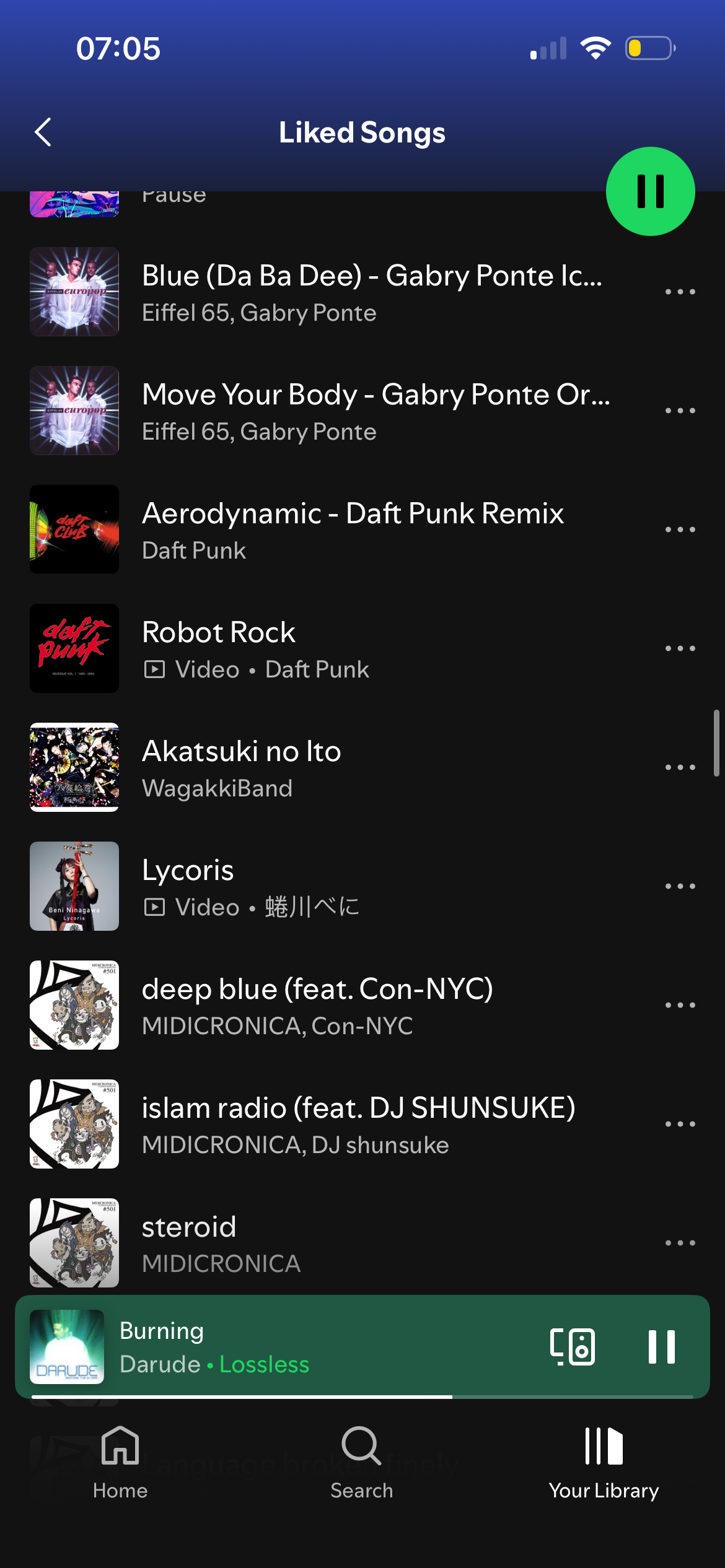Screen dimensions: 725x1568
Task: Open options for deep blue (feat. Con-NYC)
Action: (680, 1005)
